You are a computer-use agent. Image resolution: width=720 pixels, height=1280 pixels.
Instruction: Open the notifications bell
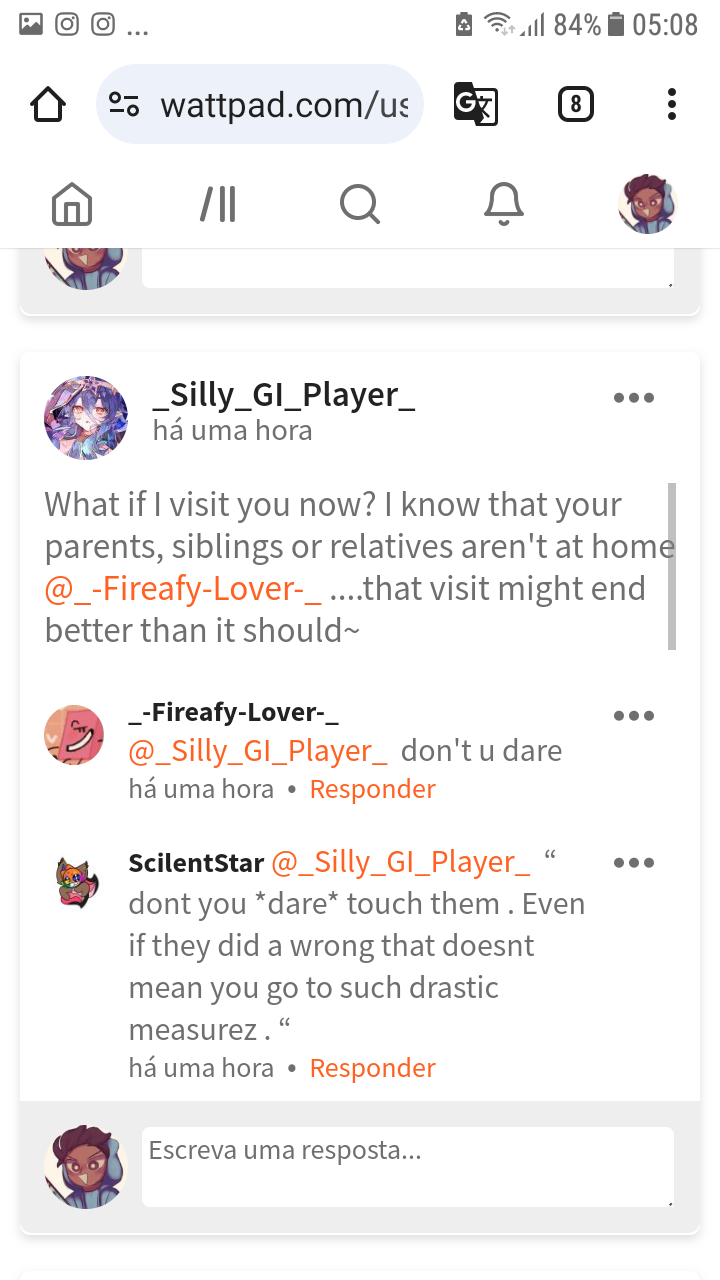(x=504, y=205)
